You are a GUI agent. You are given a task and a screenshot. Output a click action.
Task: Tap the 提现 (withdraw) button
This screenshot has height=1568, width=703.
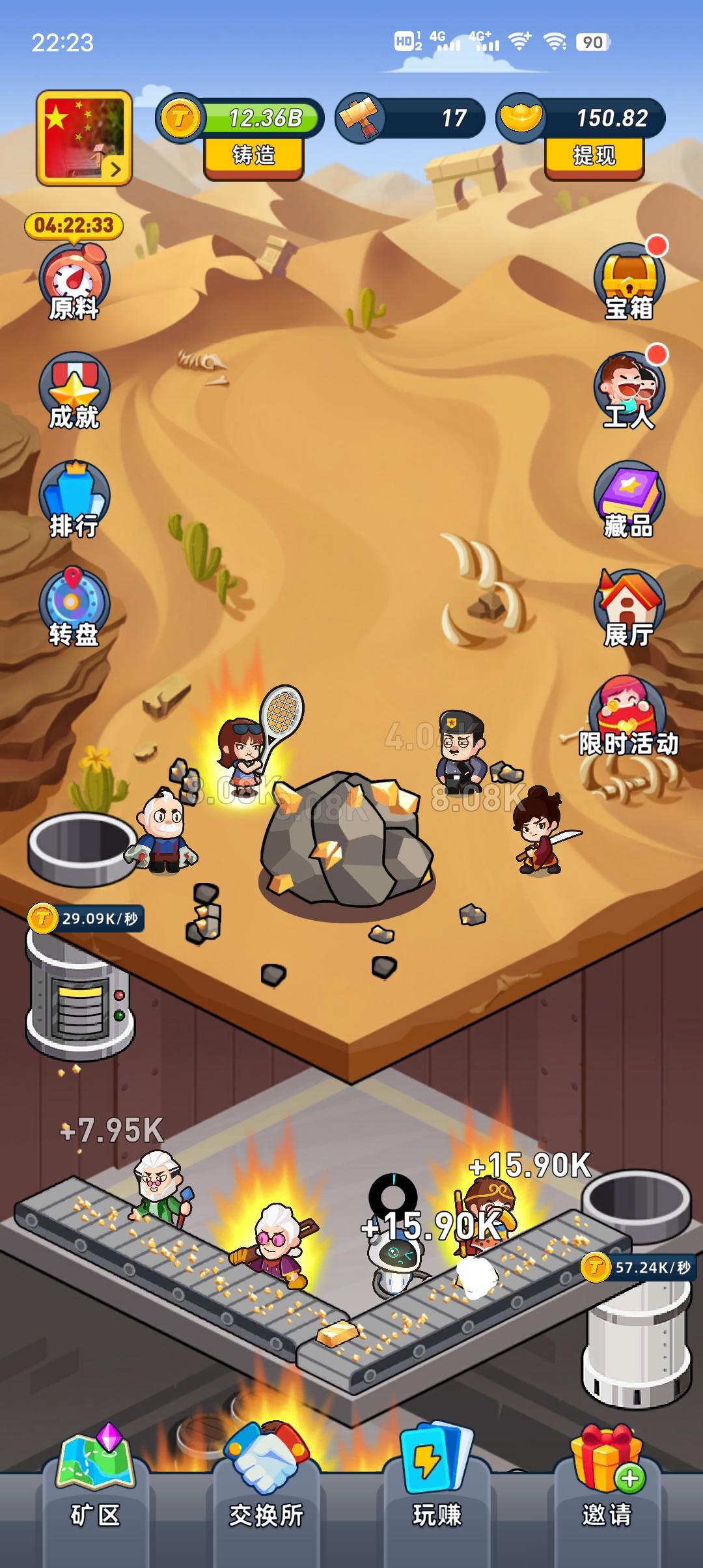click(x=594, y=156)
